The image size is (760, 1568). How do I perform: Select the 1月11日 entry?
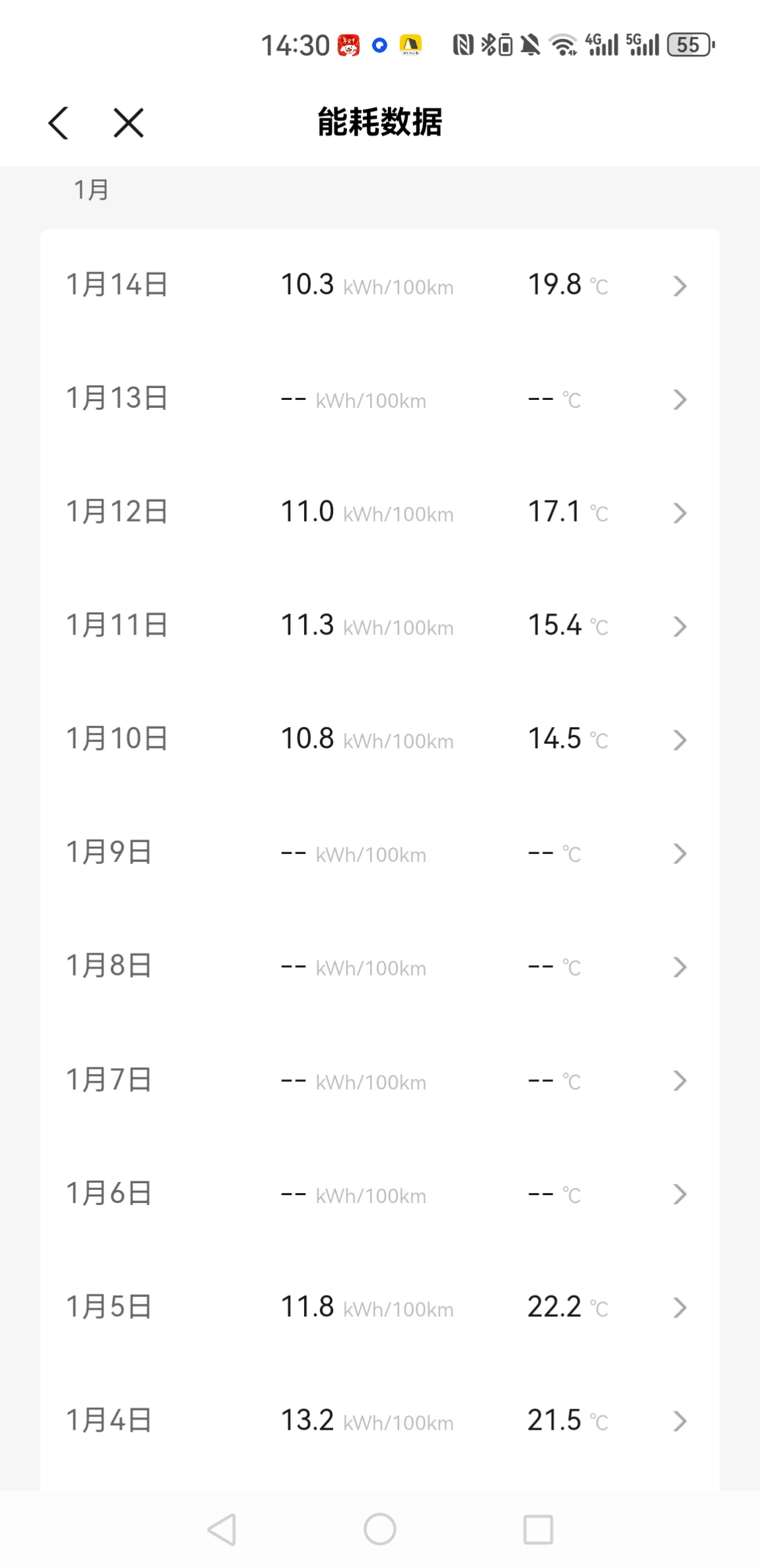[380, 626]
